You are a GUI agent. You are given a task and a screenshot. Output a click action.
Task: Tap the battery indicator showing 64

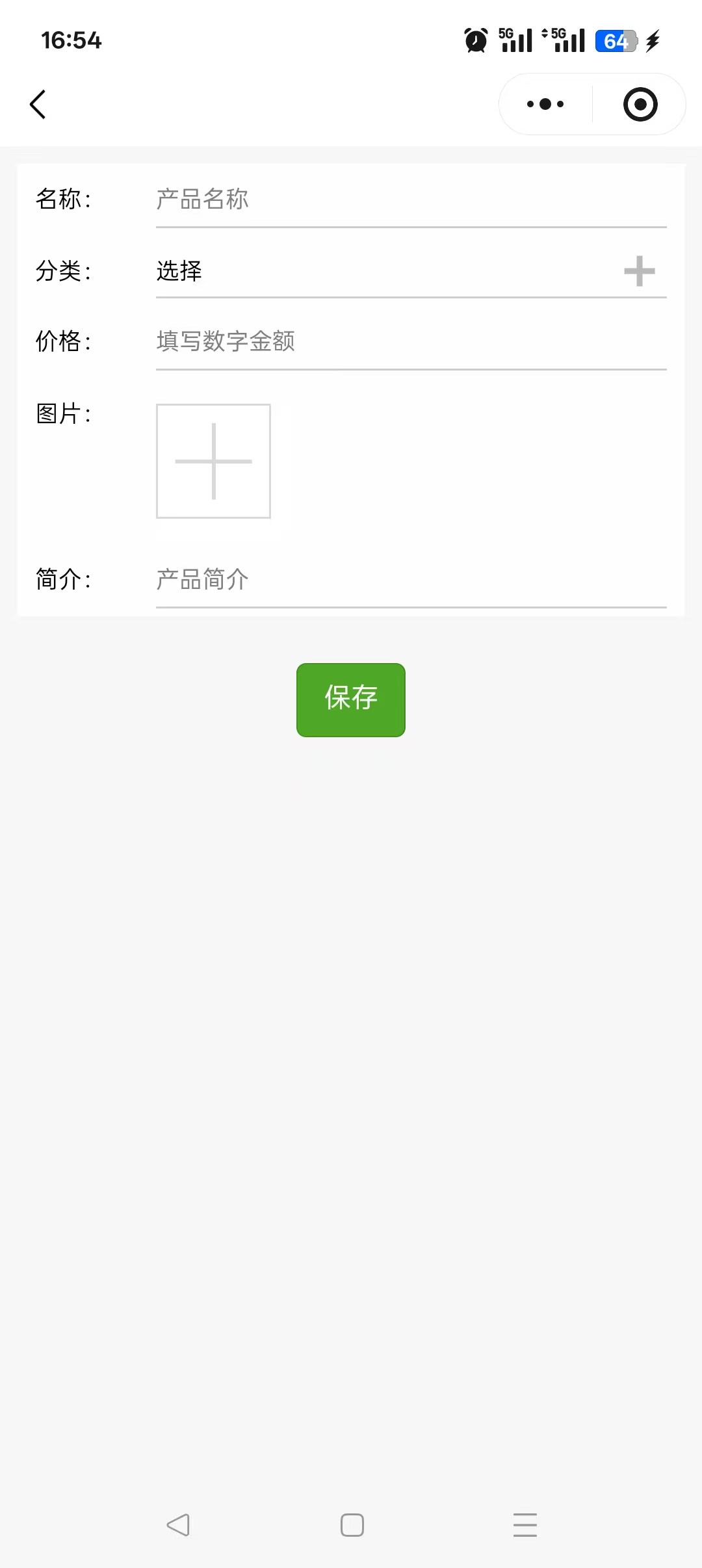[614, 40]
